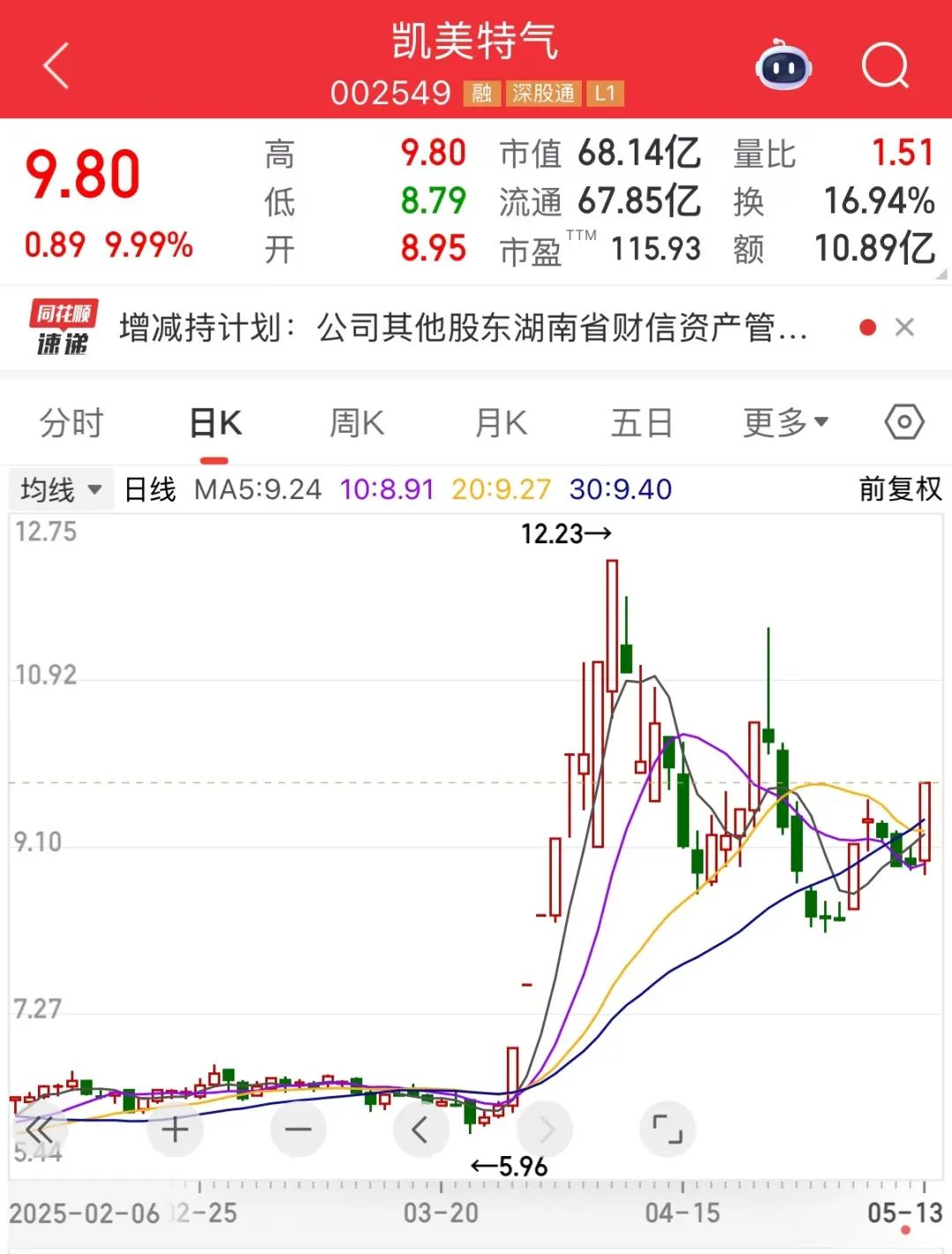
Task: Show the 月K chart tab
Action: coord(501,423)
